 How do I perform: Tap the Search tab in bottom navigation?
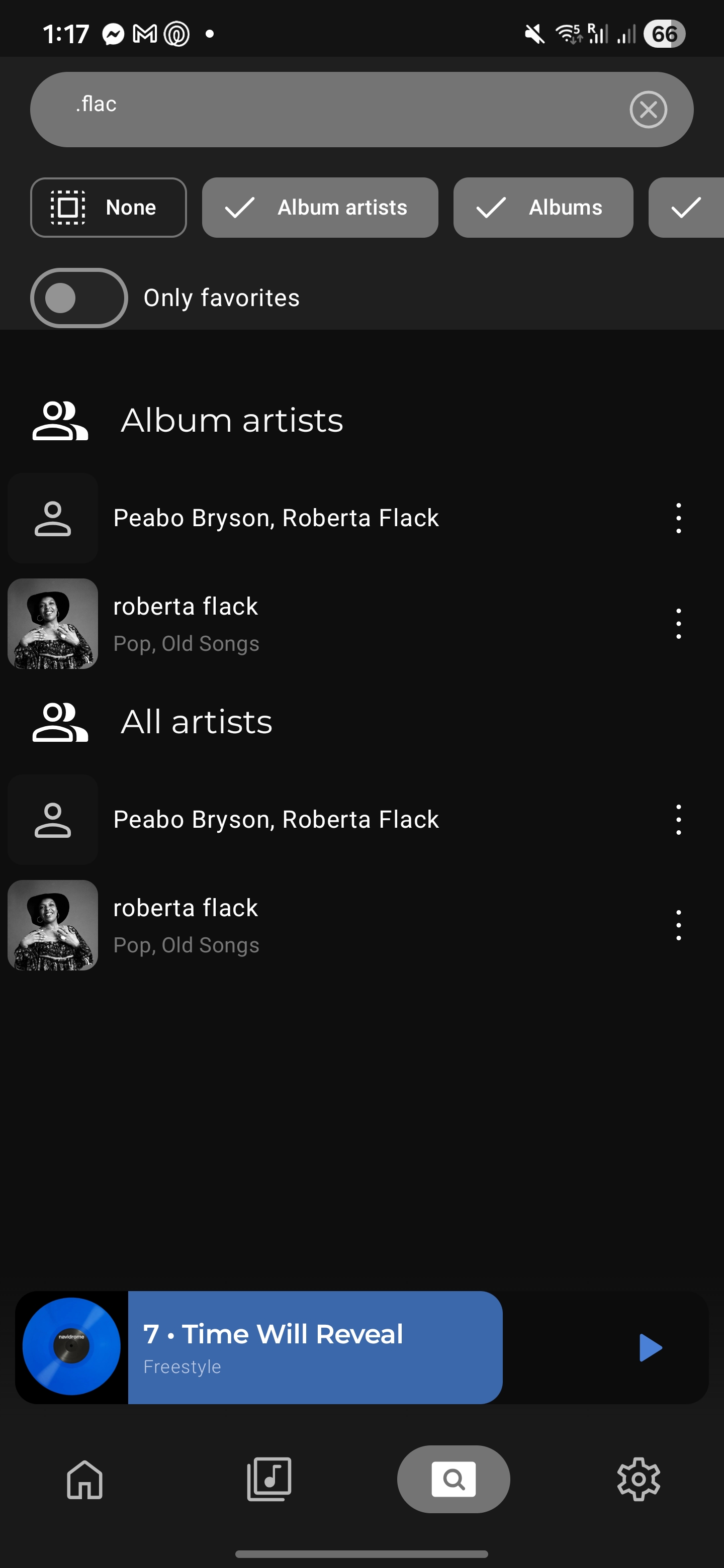(454, 1479)
